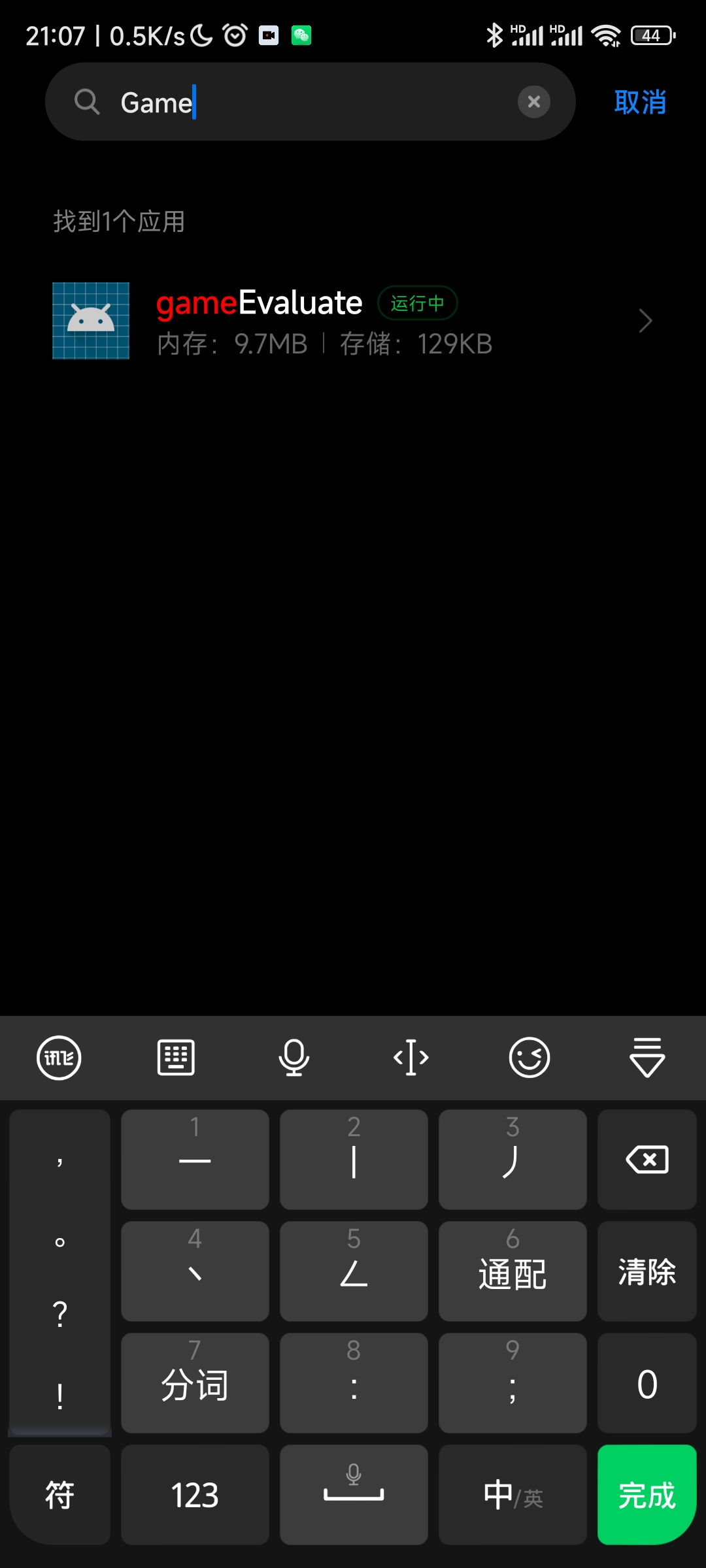
Task: Open the gameEvaluate app details
Action: coord(353,321)
